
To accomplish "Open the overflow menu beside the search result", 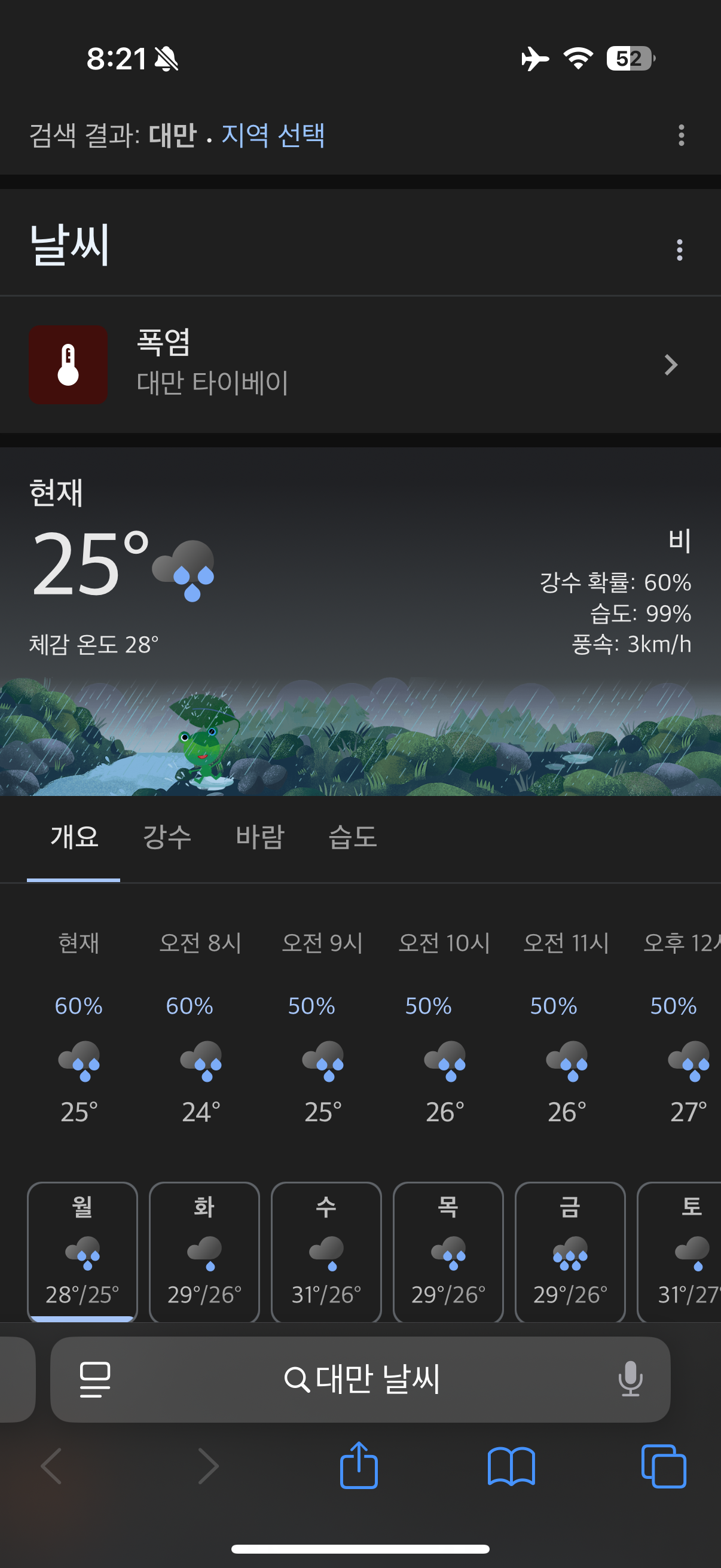I will coord(681,135).
